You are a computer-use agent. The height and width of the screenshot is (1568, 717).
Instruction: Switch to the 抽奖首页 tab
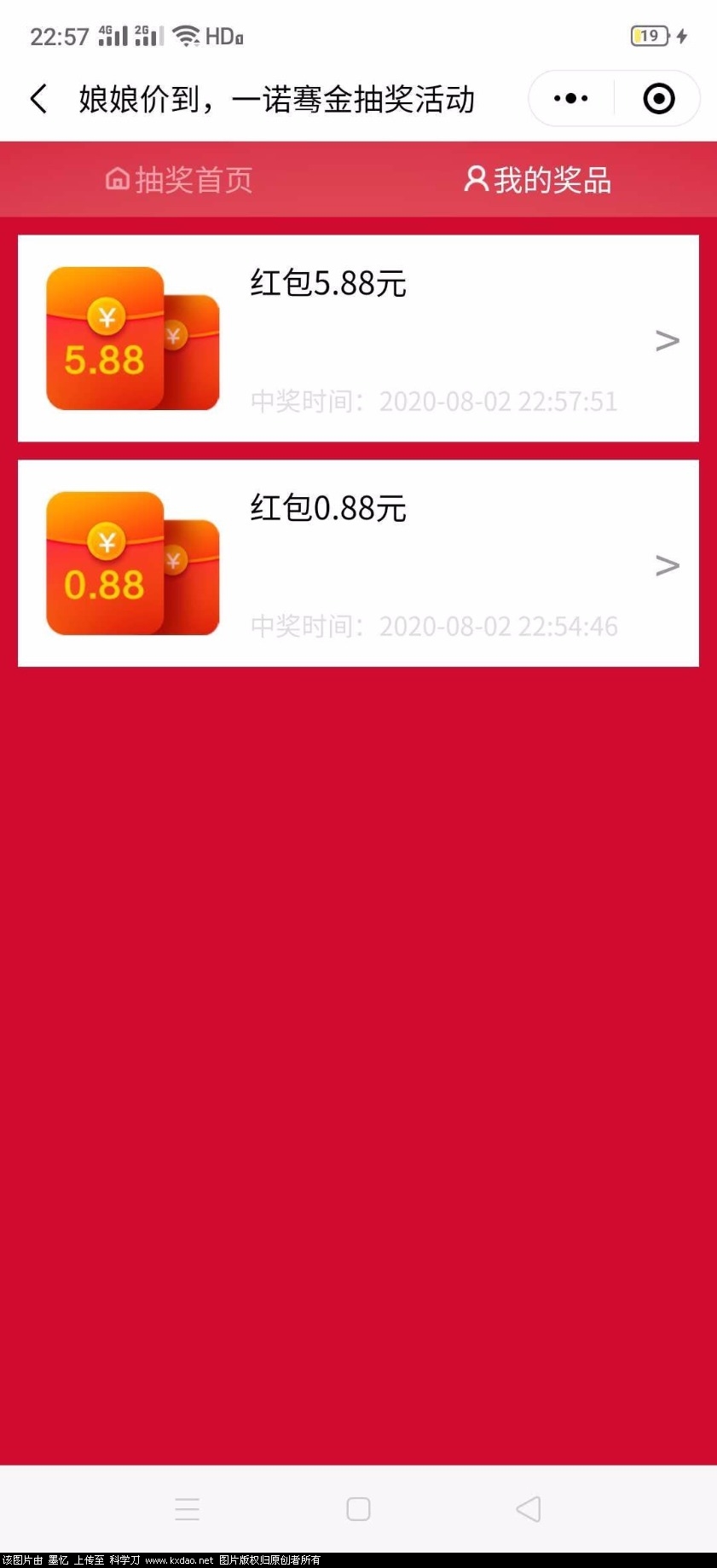coord(179,180)
